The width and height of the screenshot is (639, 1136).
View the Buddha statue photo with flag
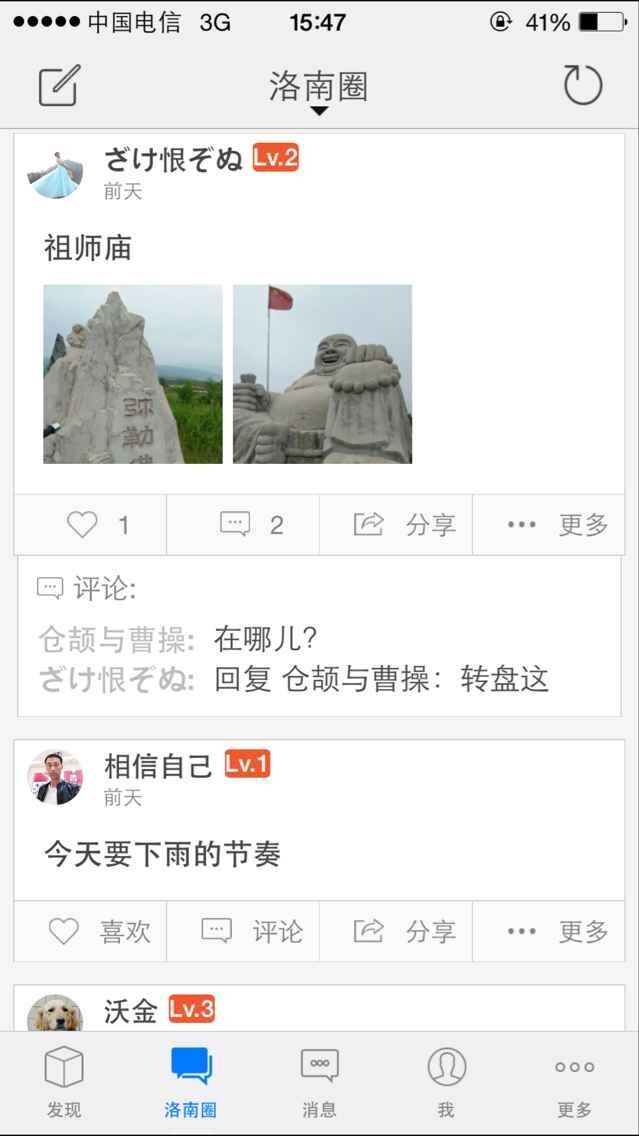[x=322, y=374]
